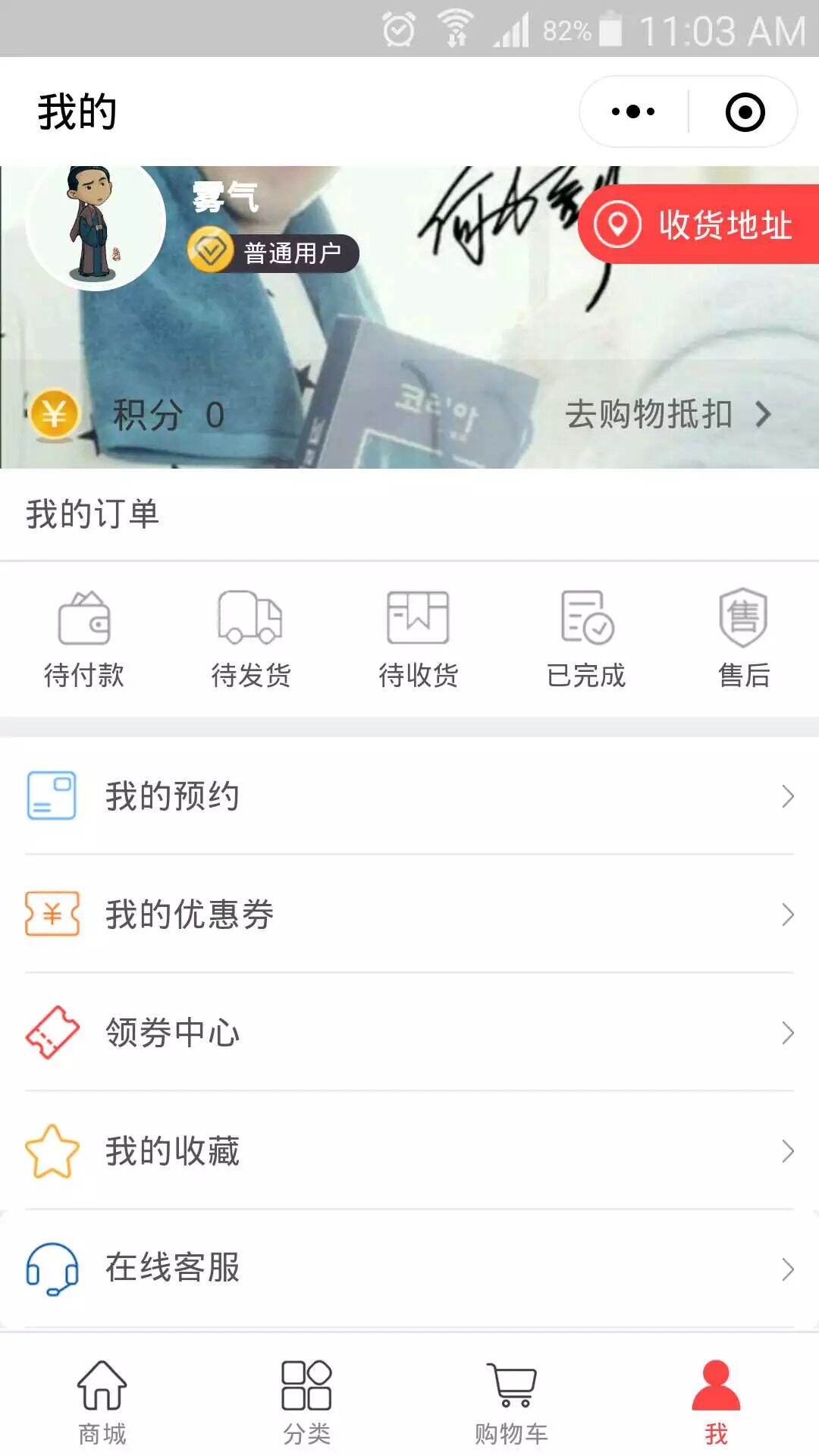Open 我的收藏 favorites
Screen dimensions: 819x1456
[x=409, y=1151]
